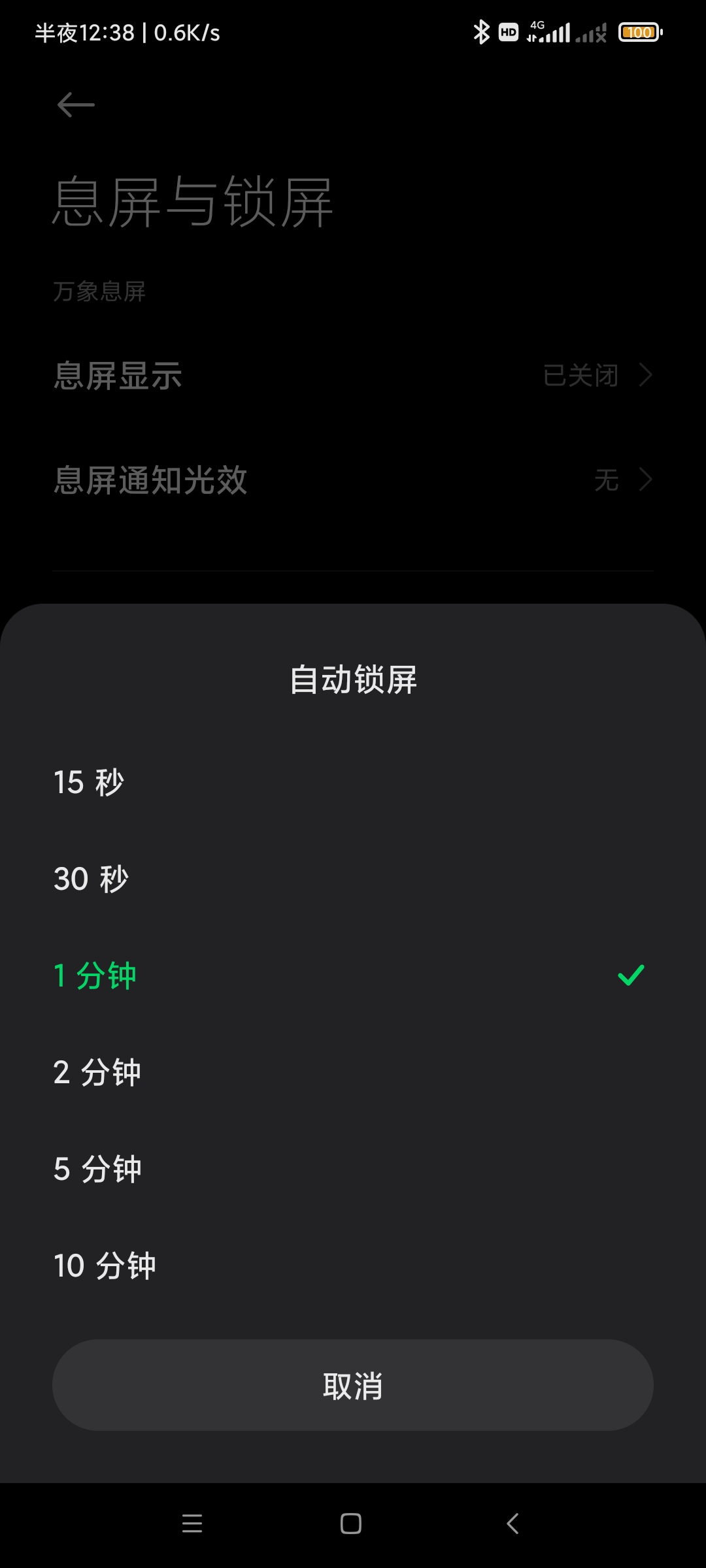Screen dimensions: 706x1568
Task: Tap the system back button
Action: [513, 1524]
